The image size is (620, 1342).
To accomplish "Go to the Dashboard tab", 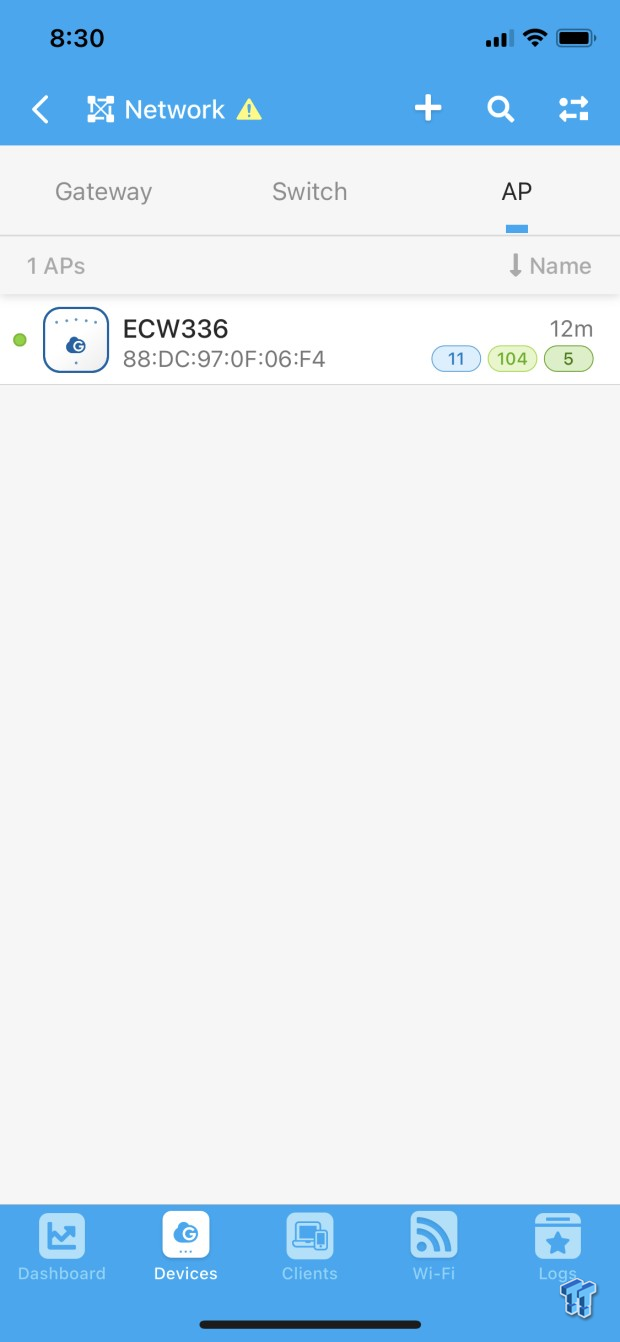I will tap(62, 1247).
